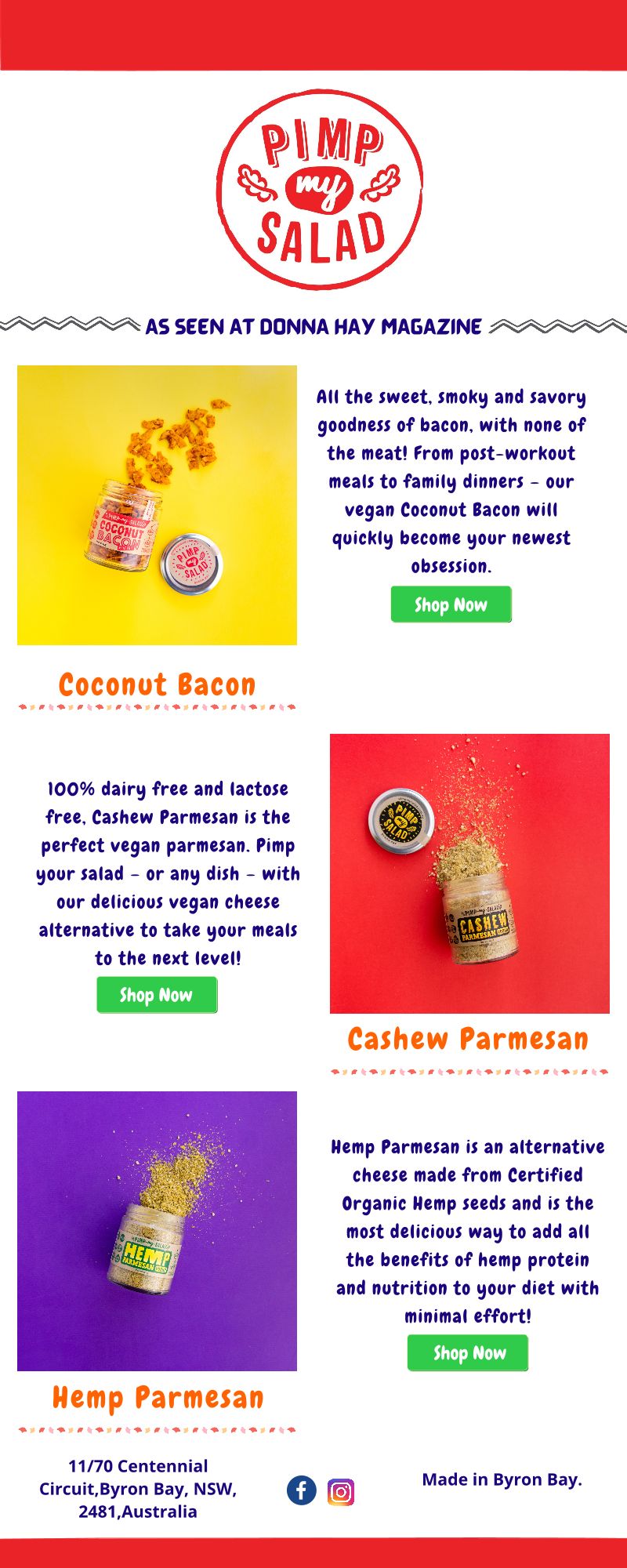Open the Facebook page icon
This screenshot has width=627, height=1568.
click(x=302, y=1490)
